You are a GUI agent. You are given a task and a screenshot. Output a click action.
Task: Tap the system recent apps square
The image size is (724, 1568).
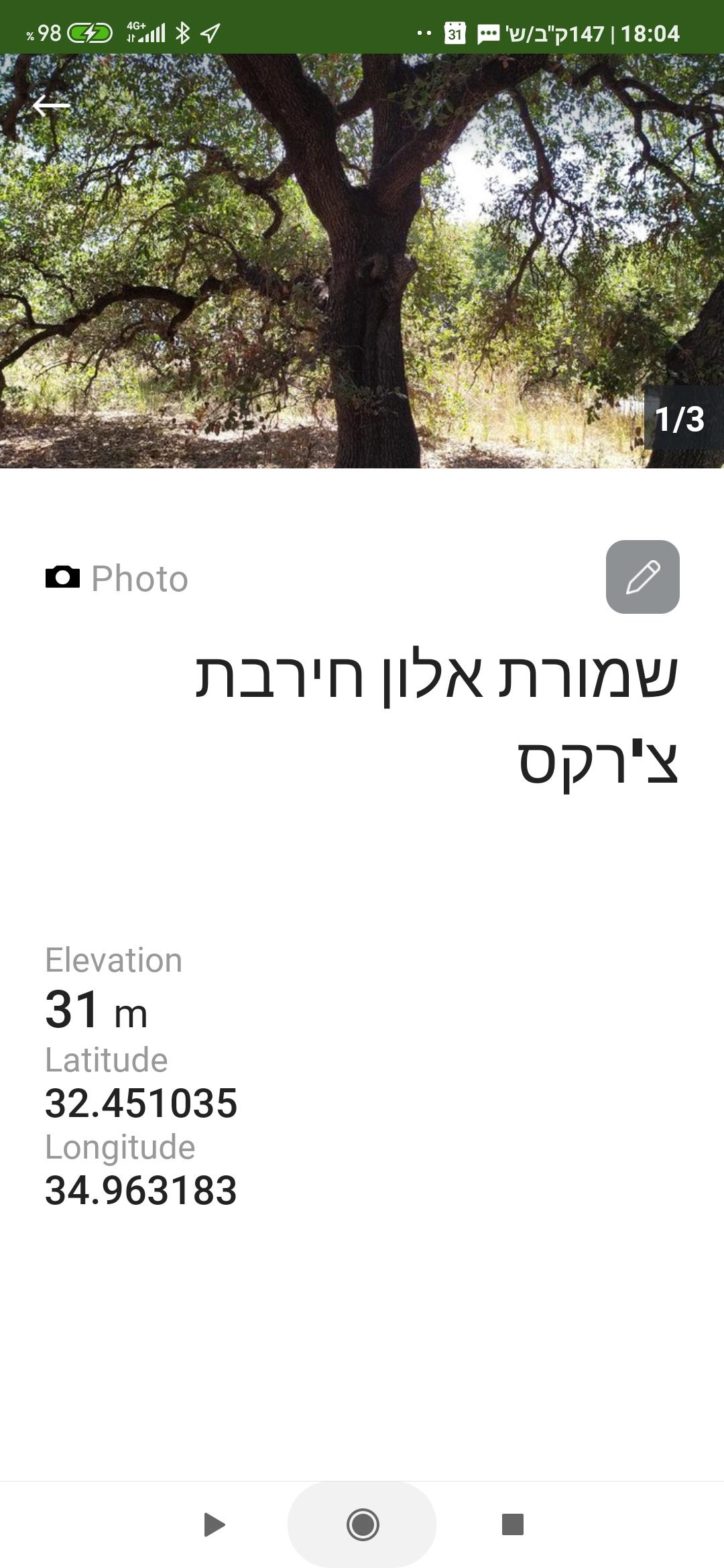point(513,1524)
